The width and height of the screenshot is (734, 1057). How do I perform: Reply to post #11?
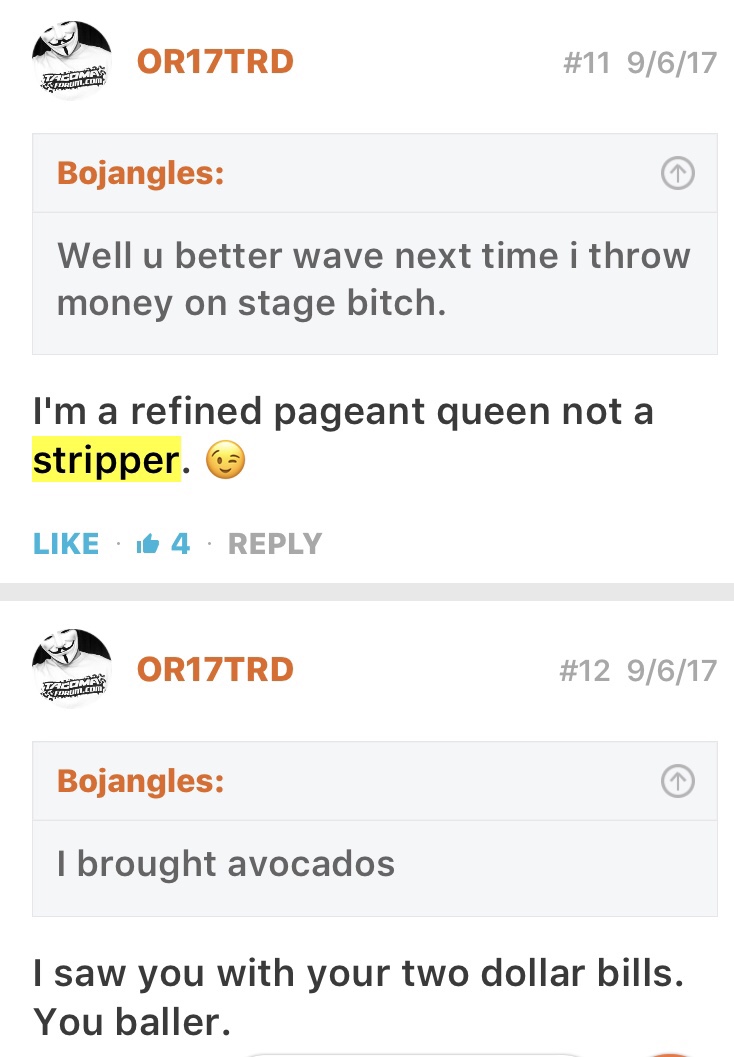(275, 544)
